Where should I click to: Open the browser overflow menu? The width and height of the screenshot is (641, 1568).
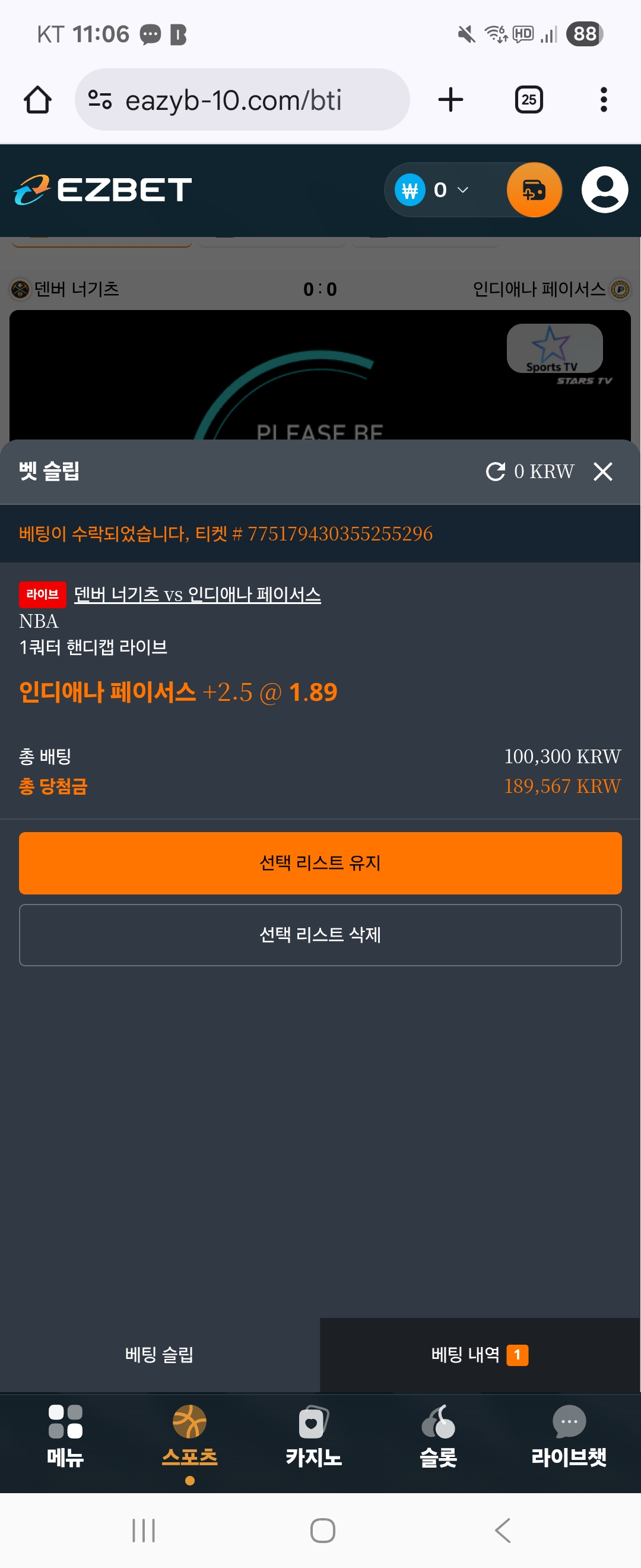tap(602, 100)
